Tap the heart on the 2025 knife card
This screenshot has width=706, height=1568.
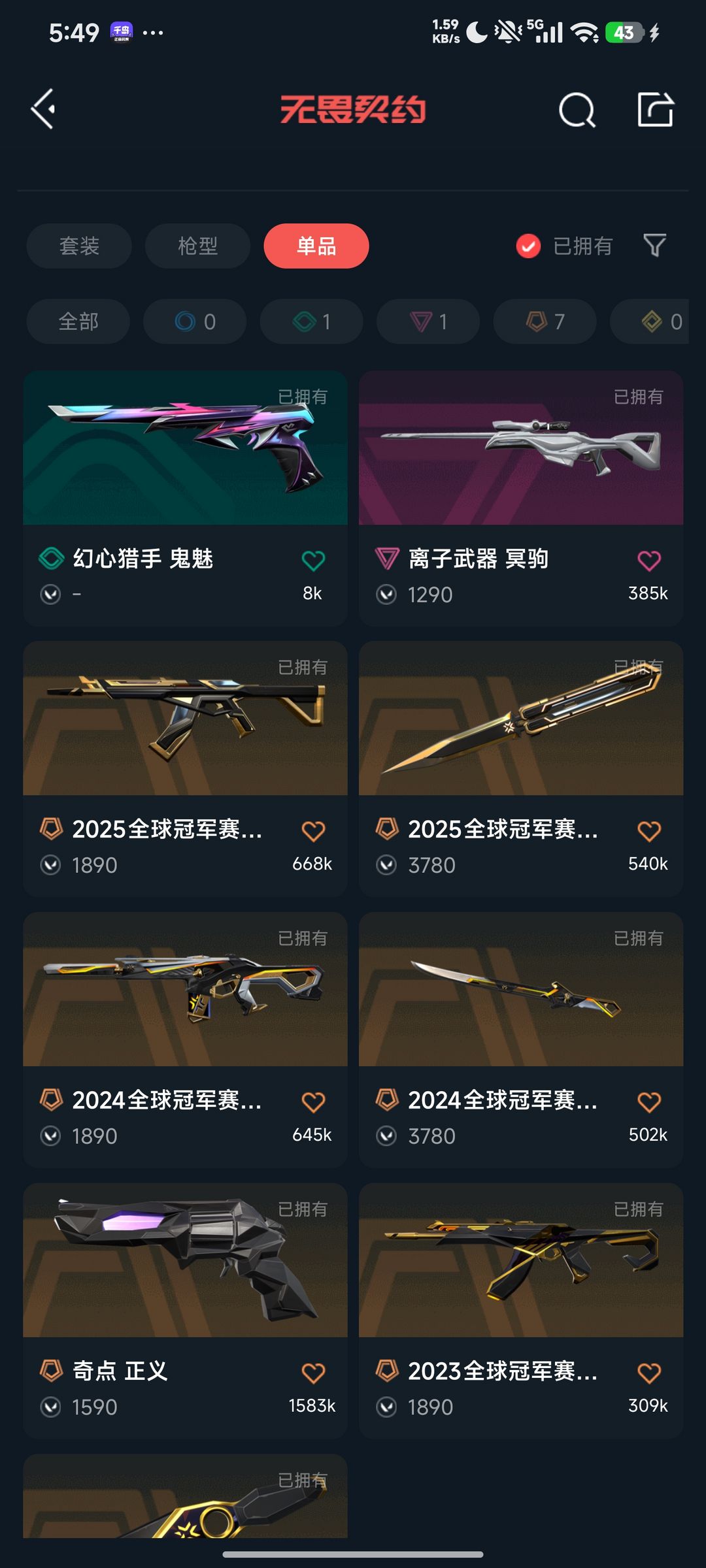[x=648, y=830]
